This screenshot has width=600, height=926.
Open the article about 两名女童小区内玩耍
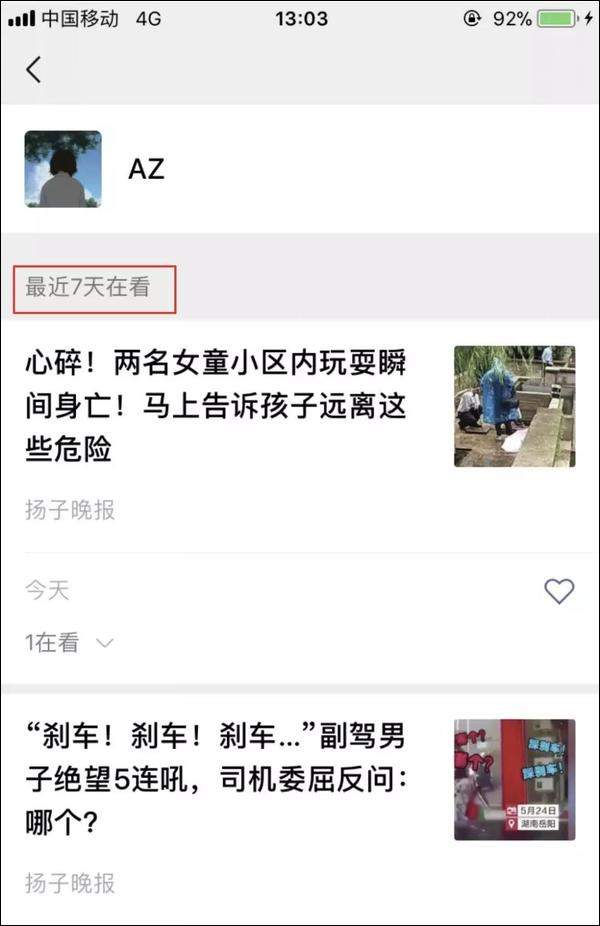(215, 405)
